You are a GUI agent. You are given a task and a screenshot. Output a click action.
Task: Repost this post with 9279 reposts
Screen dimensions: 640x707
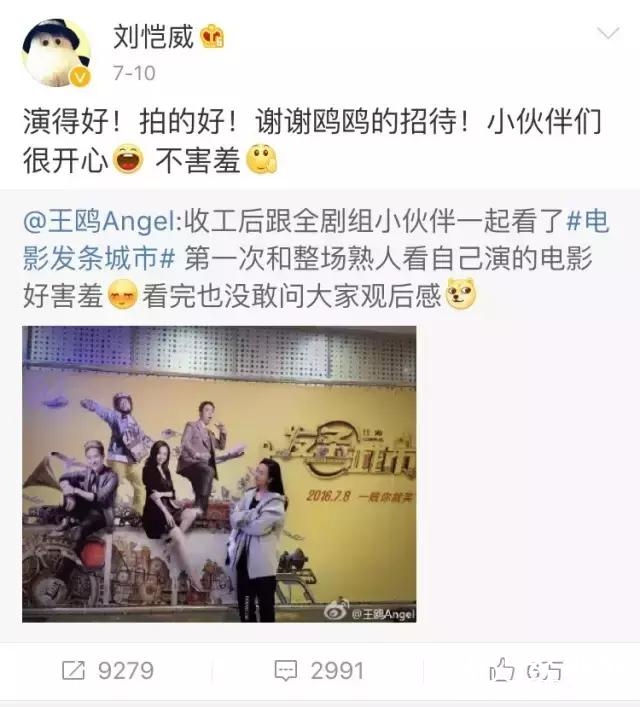click(x=106, y=670)
